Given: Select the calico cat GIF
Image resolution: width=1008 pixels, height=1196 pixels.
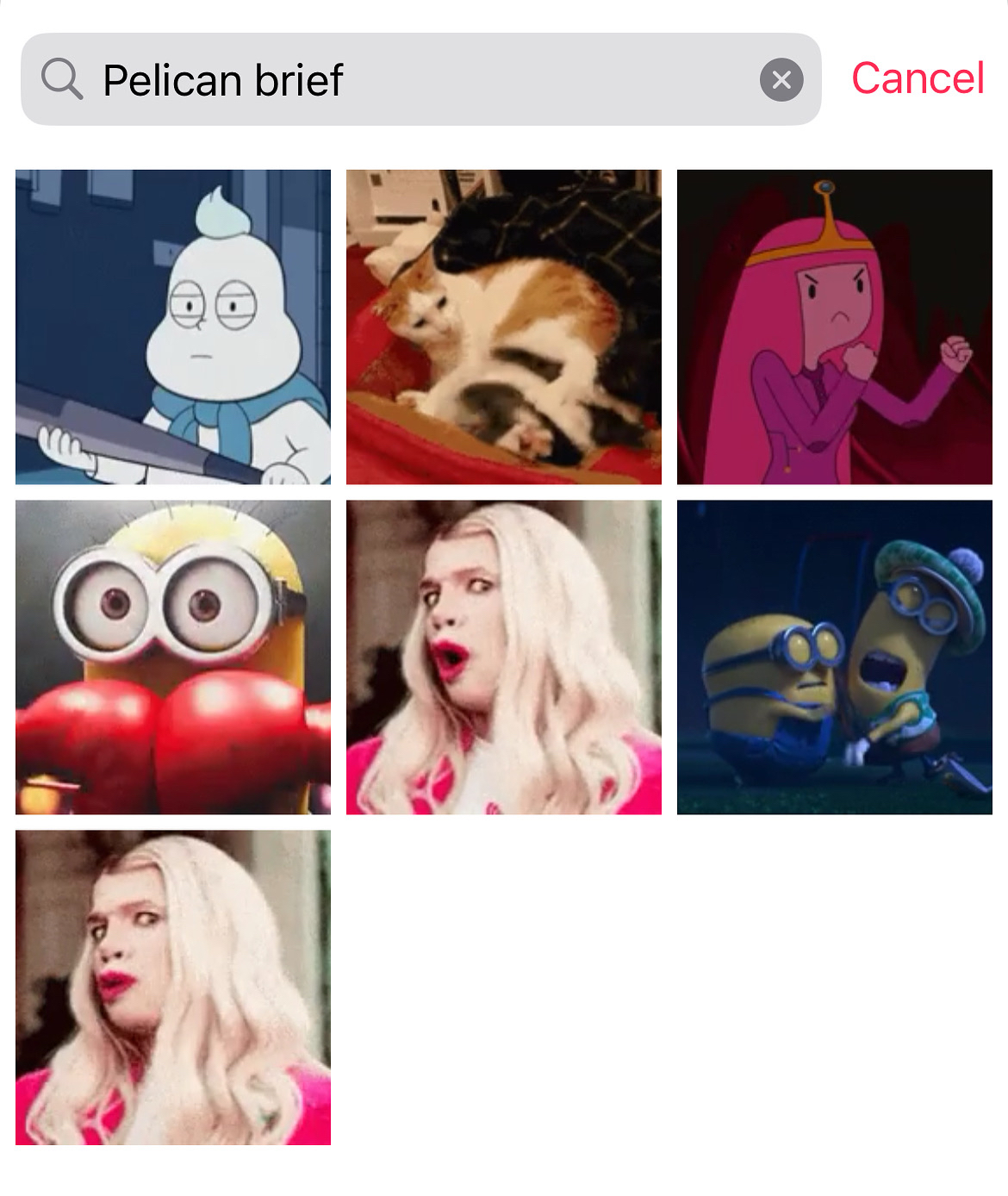Looking at the screenshot, I should click(x=504, y=327).
